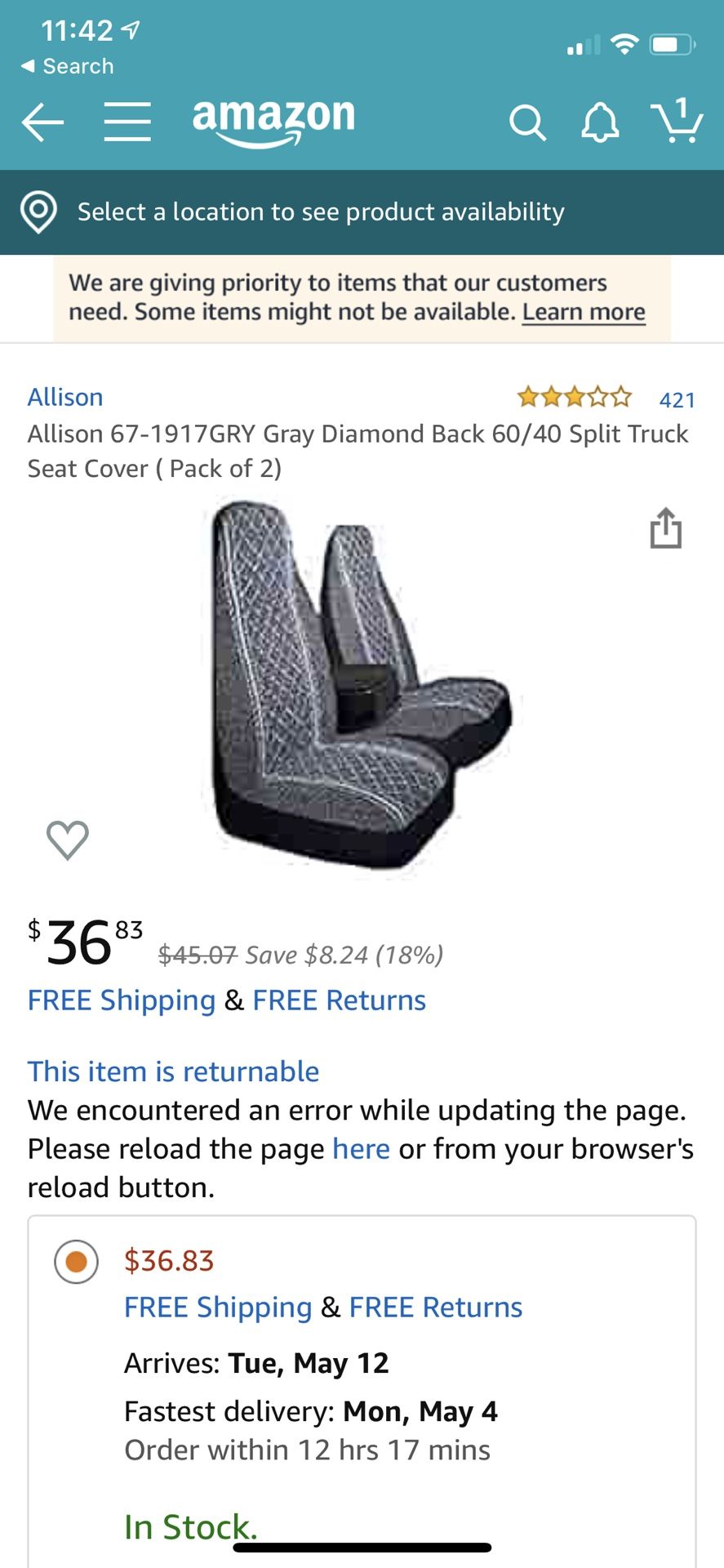Image resolution: width=724 pixels, height=1568 pixels.
Task: Open the navigation menu
Action: coord(127,121)
